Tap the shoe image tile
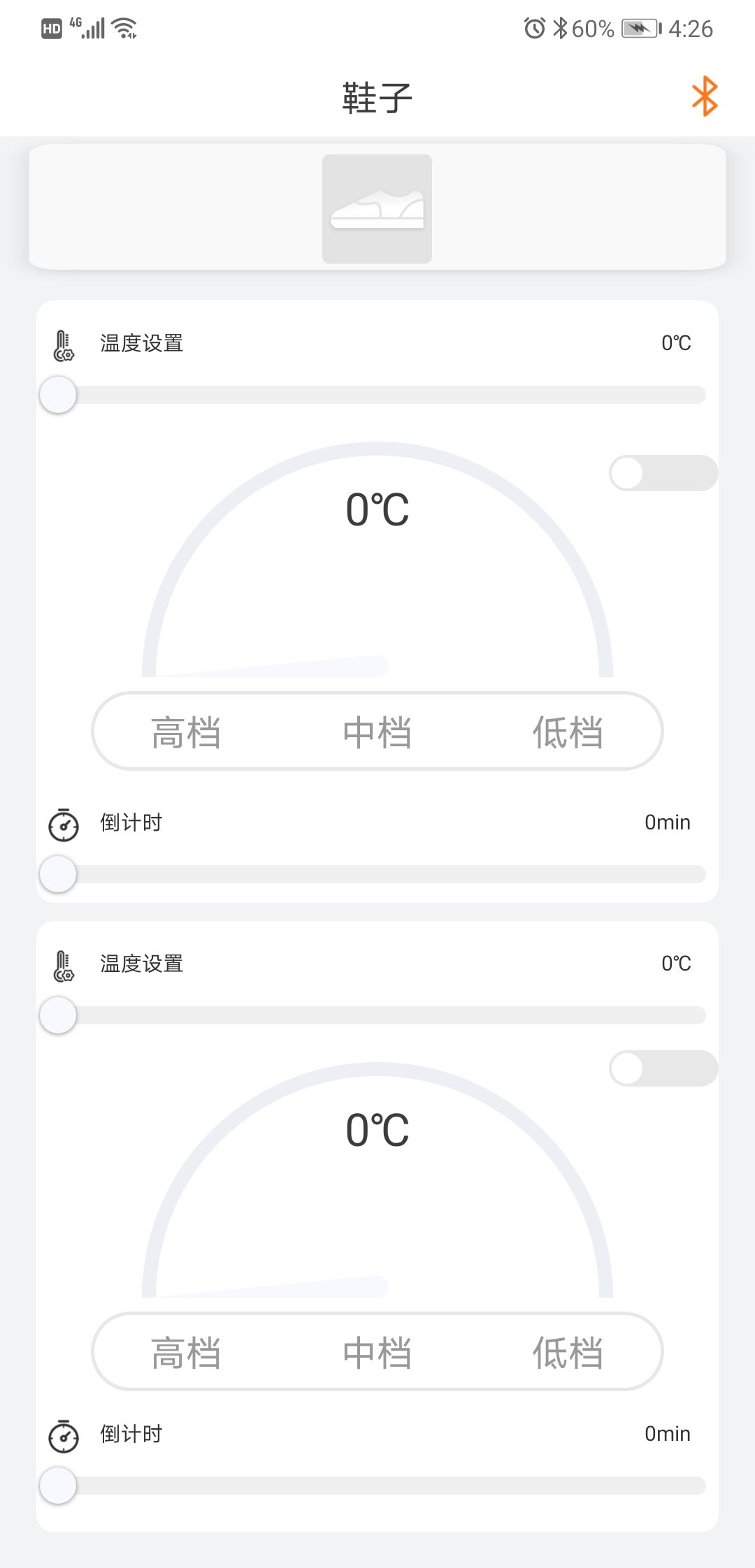This screenshot has height=1568, width=755. point(377,209)
